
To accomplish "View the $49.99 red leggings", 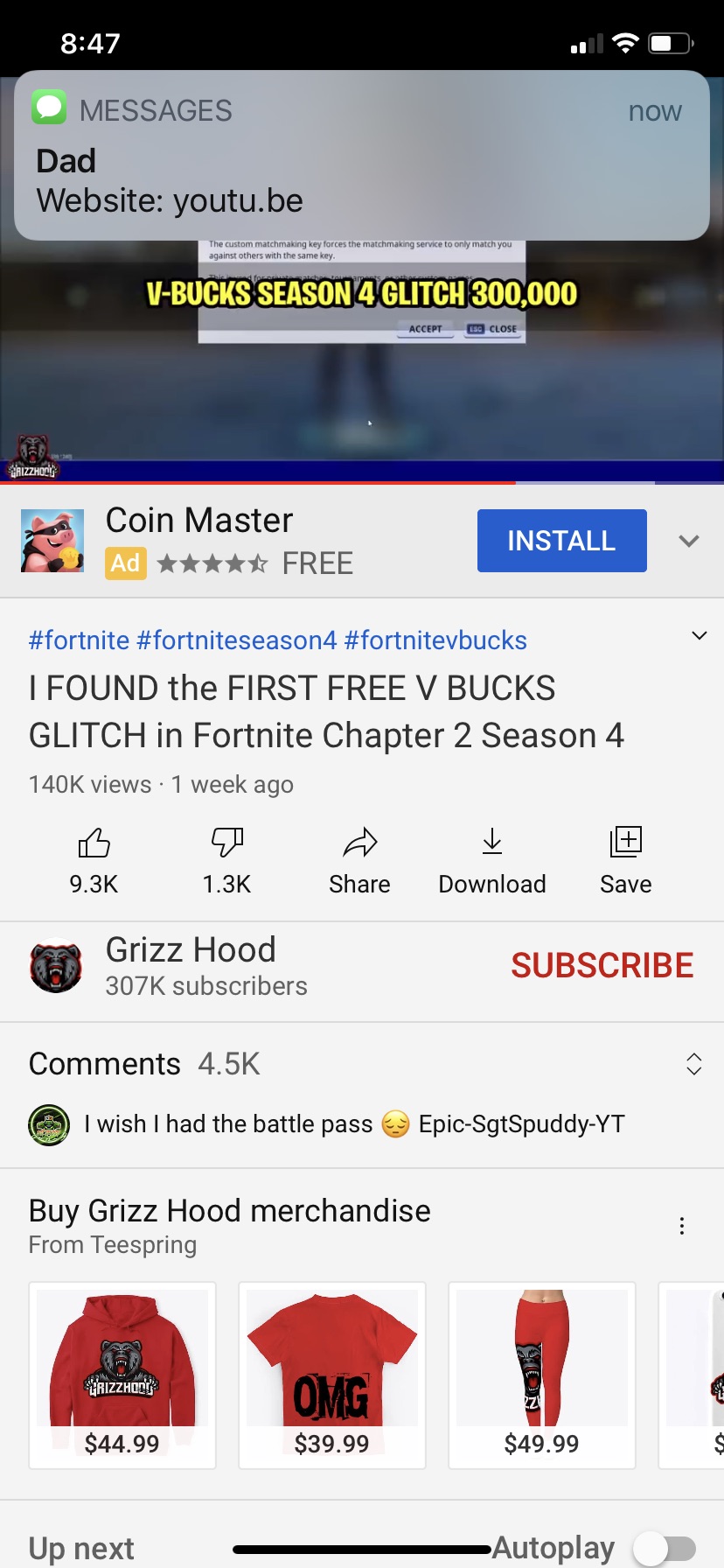I will point(542,1375).
